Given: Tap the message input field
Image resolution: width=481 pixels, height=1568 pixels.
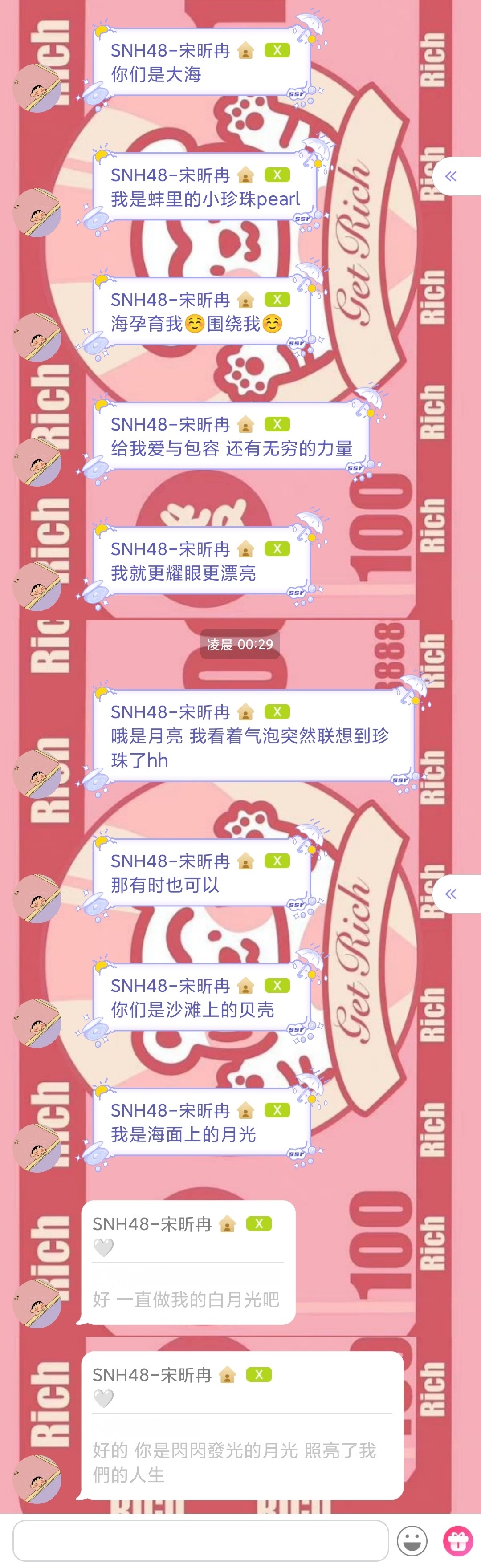Looking at the screenshot, I should coord(200,1540).
